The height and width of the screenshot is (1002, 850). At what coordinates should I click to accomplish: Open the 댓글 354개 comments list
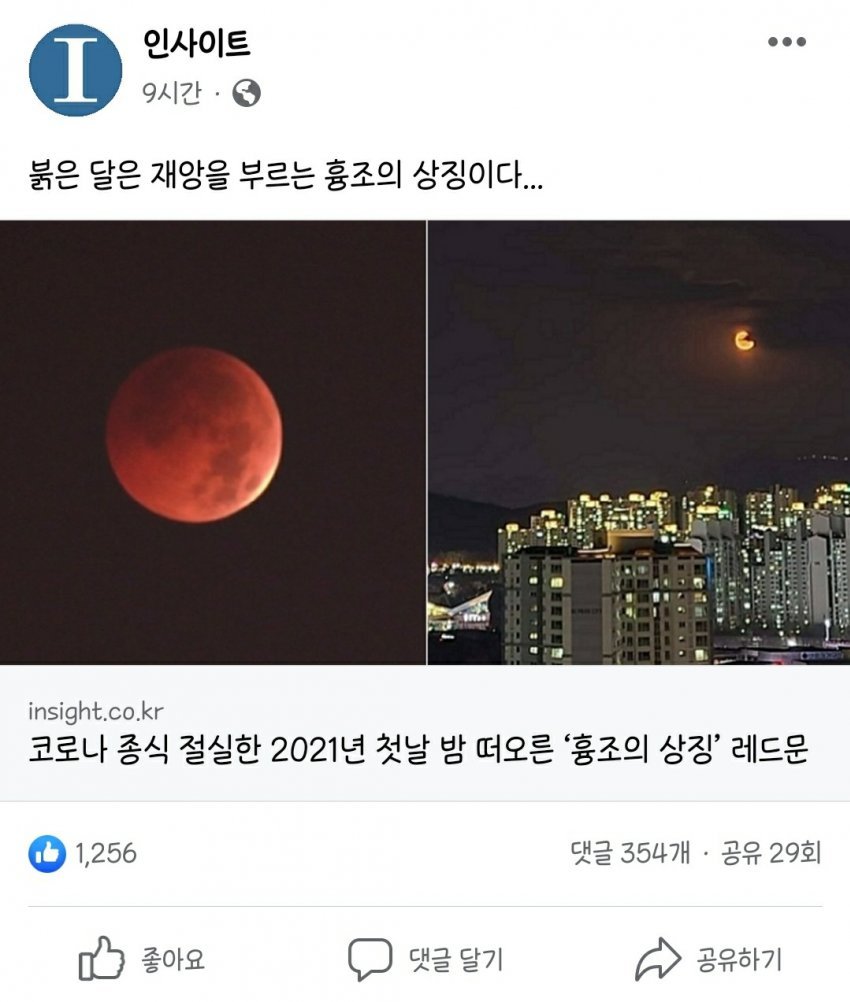pos(630,853)
